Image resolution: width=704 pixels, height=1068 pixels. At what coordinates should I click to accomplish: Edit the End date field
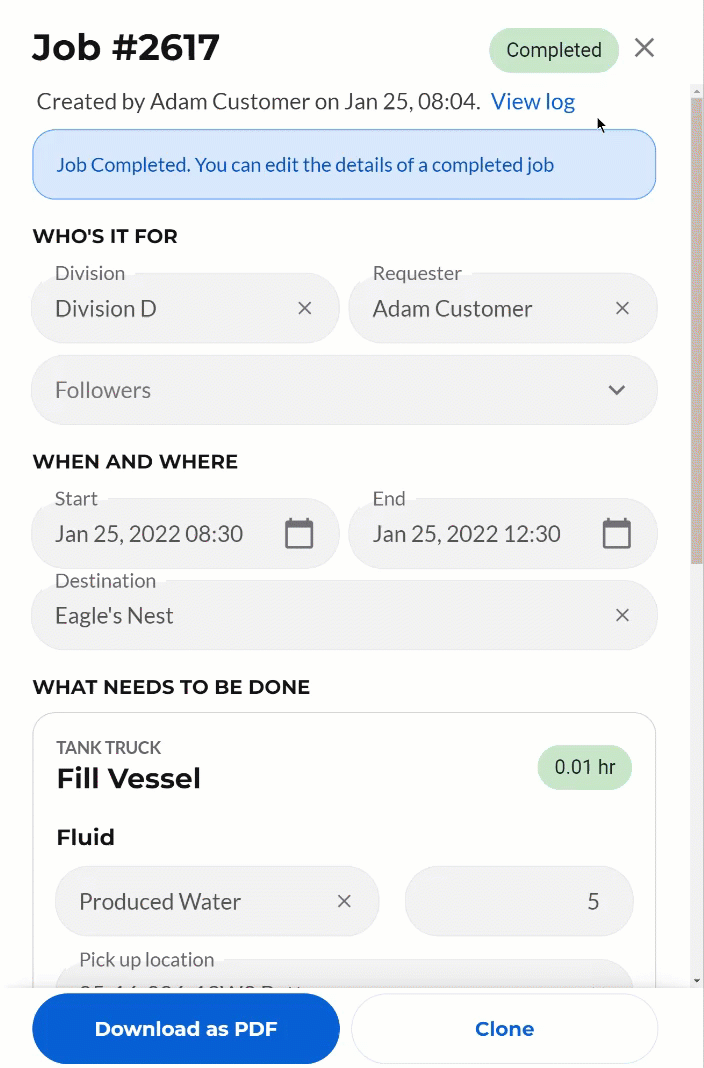[x=467, y=534]
